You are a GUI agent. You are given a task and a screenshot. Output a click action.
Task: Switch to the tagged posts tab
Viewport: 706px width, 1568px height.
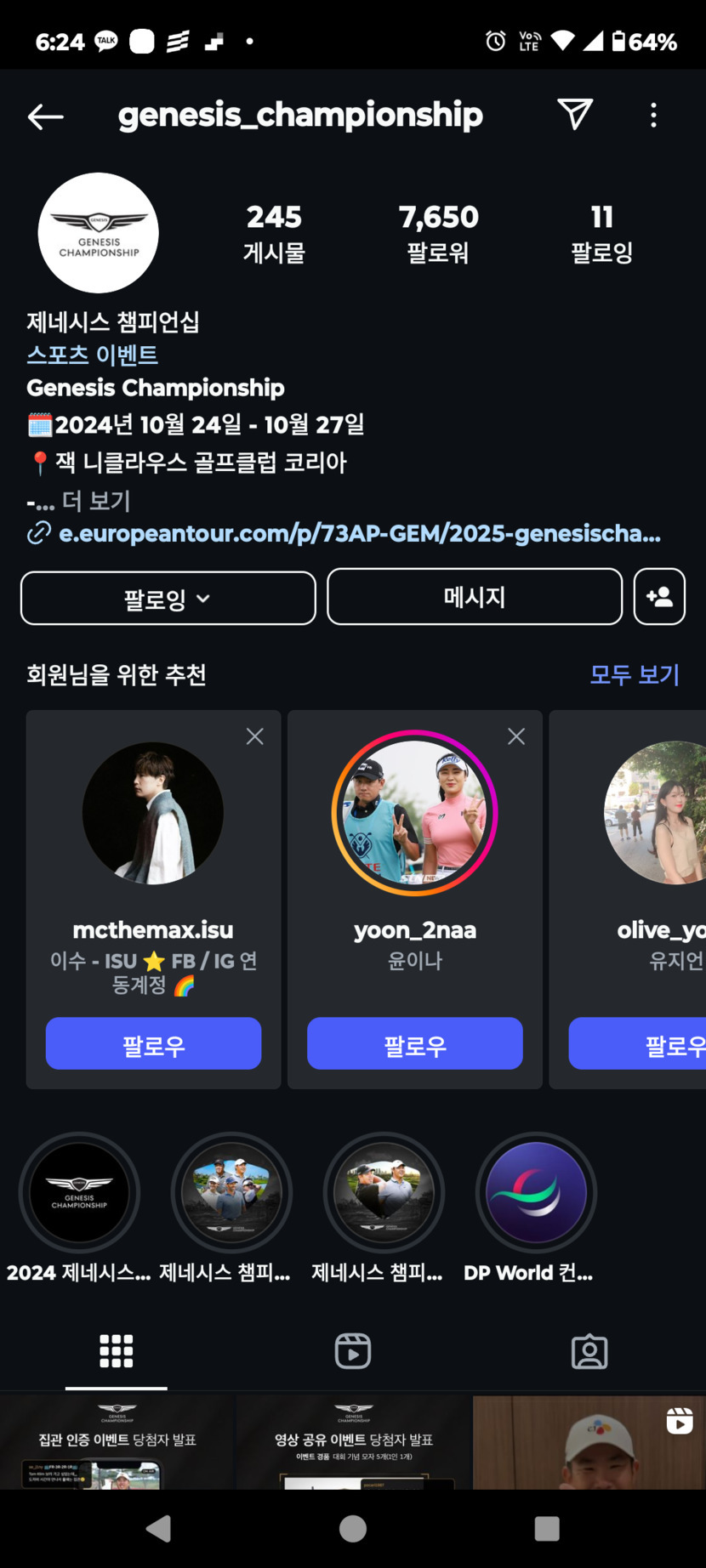[x=589, y=1351]
